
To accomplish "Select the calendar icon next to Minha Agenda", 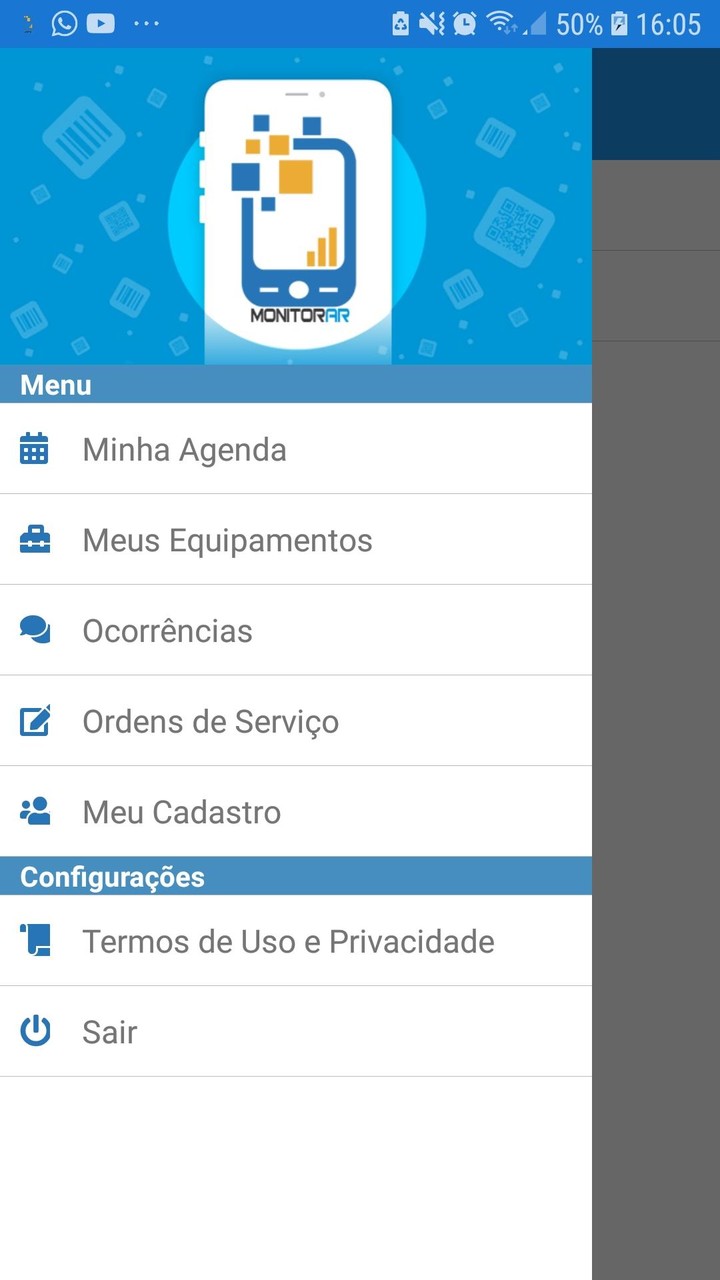I will click(x=35, y=449).
